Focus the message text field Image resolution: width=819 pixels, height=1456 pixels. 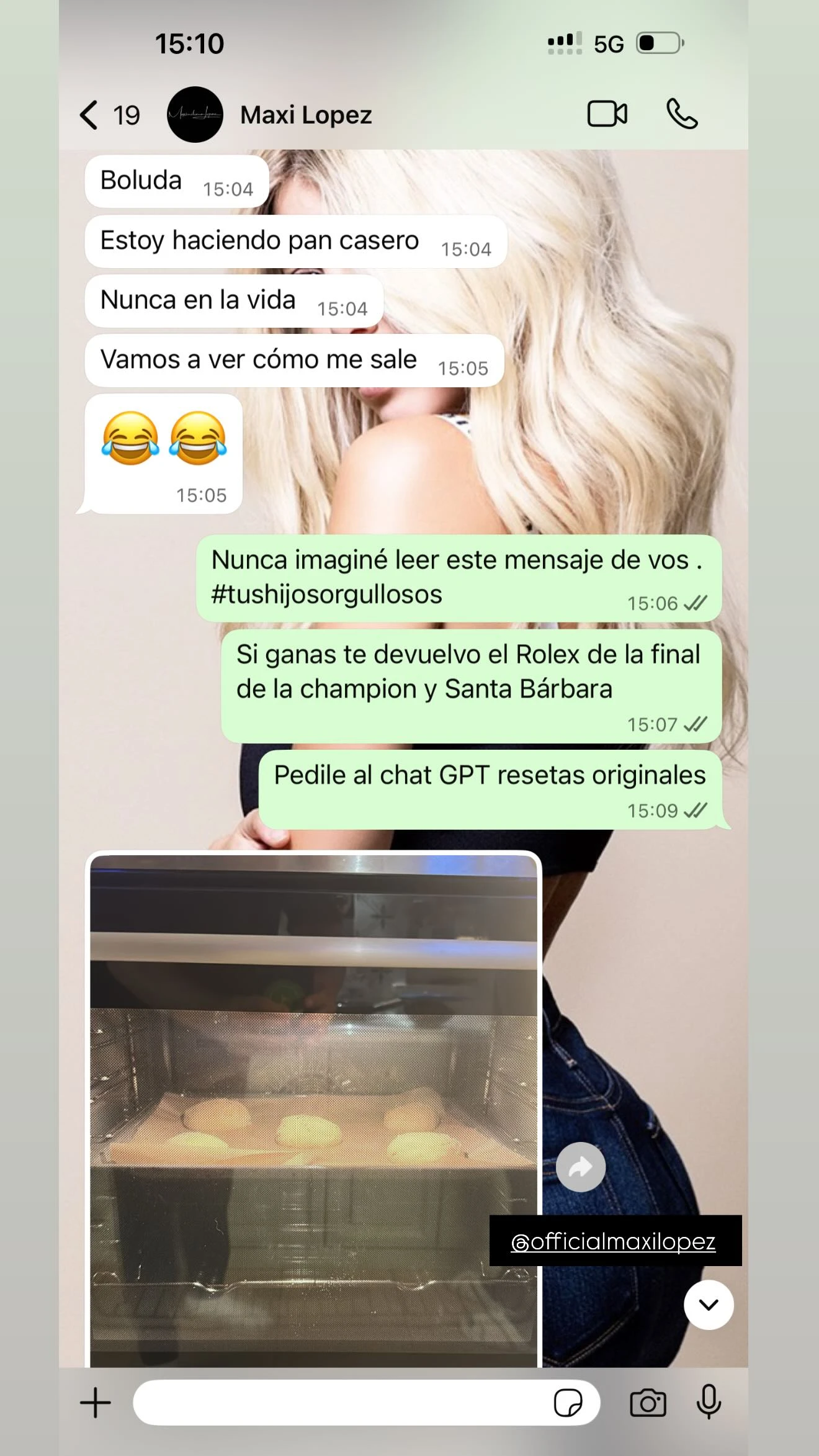point(341,1403)
